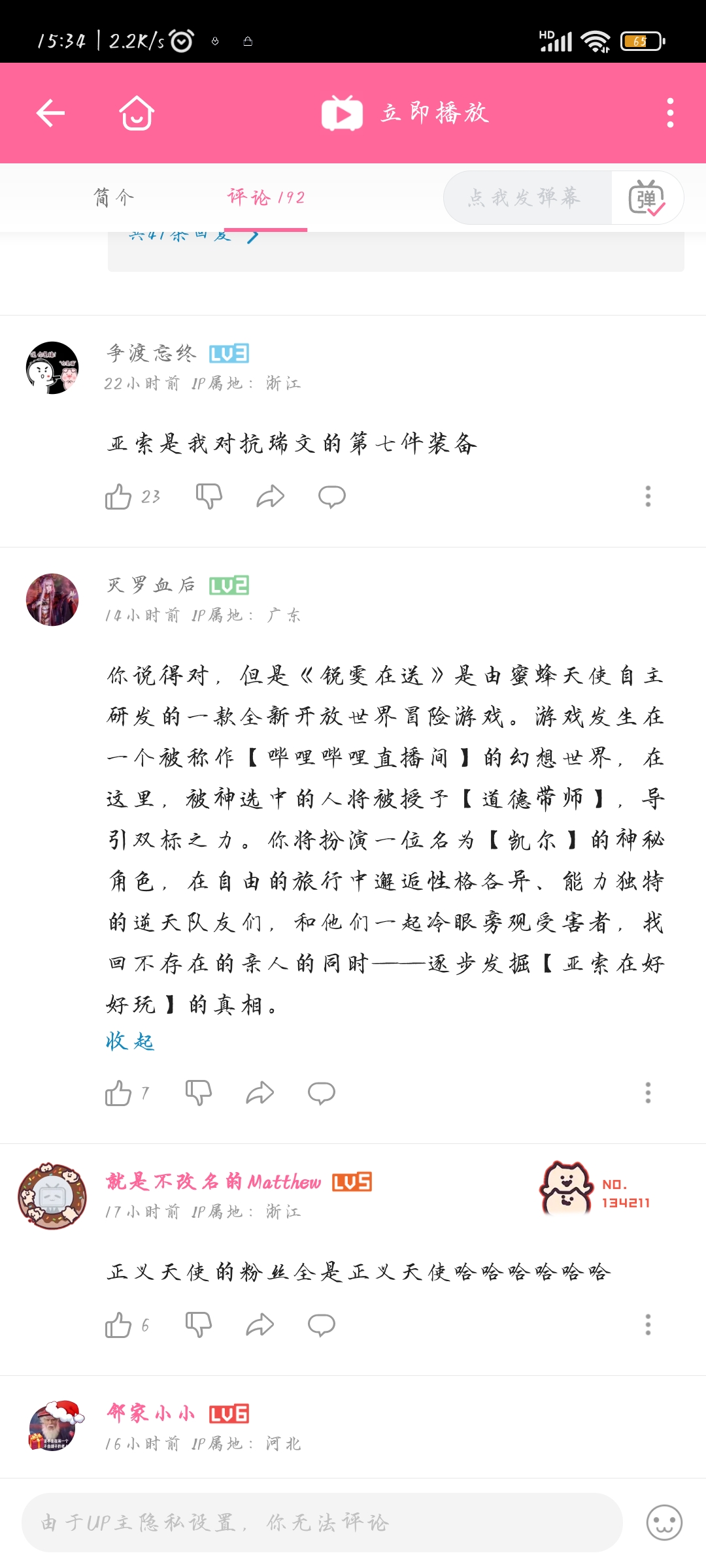
Task: Dislike 争渡忘终's comment
Action: click(x=209, y=497)
